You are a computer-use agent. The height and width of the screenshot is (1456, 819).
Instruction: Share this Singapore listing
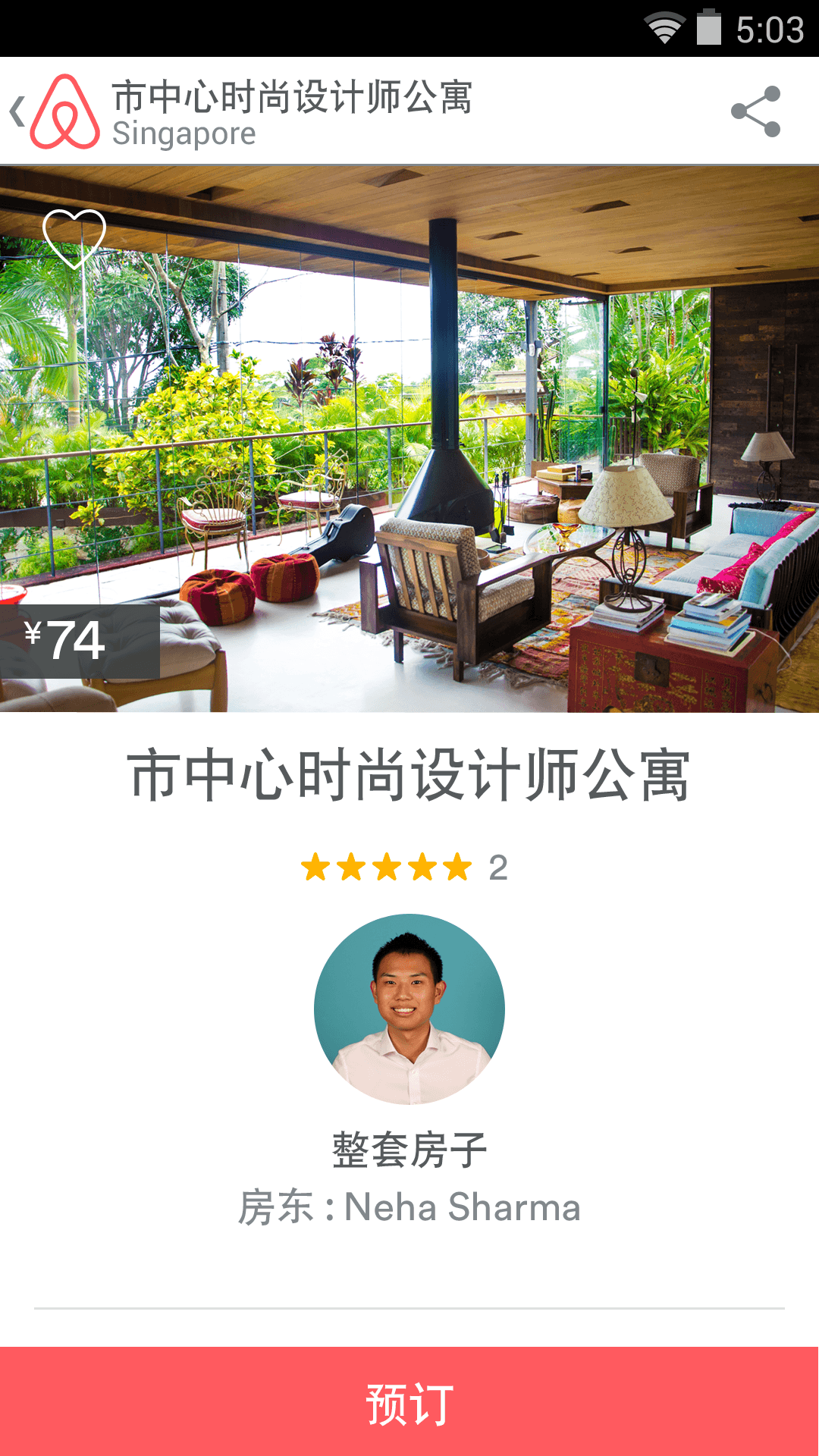(755, 111)
